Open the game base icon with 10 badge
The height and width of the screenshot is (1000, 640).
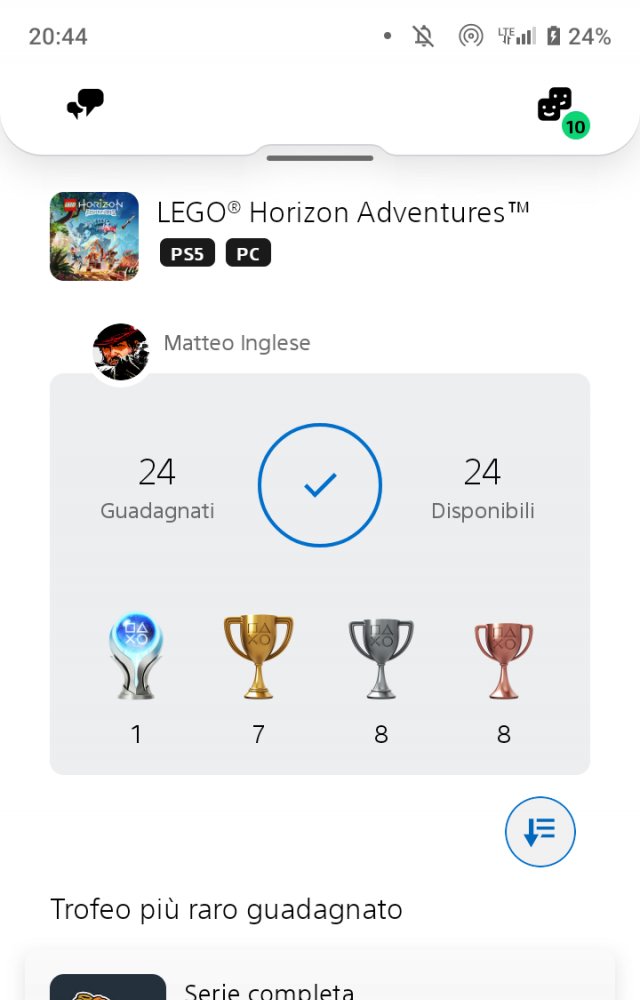point(556,105)
